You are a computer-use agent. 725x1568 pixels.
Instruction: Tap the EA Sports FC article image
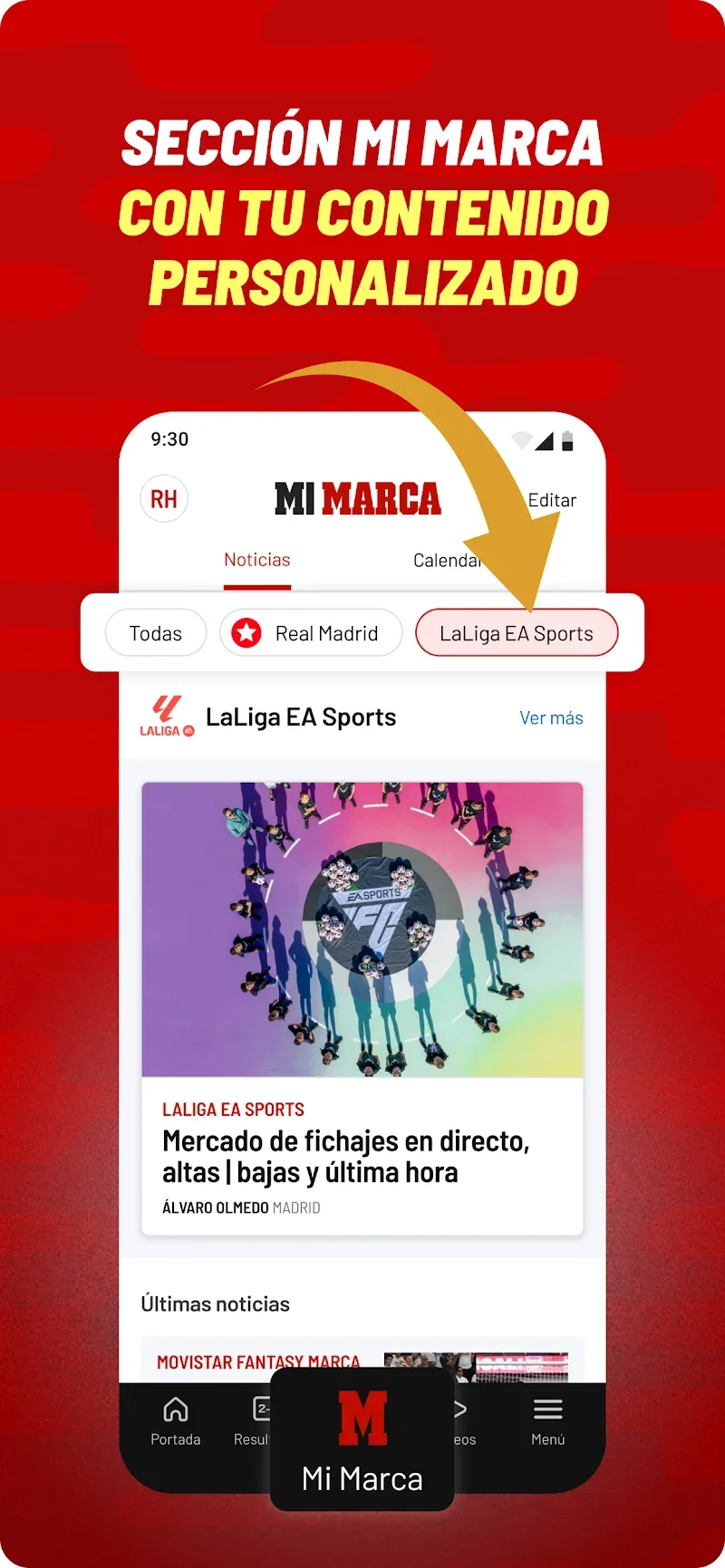pyautogui.click(x=362, y=928)
